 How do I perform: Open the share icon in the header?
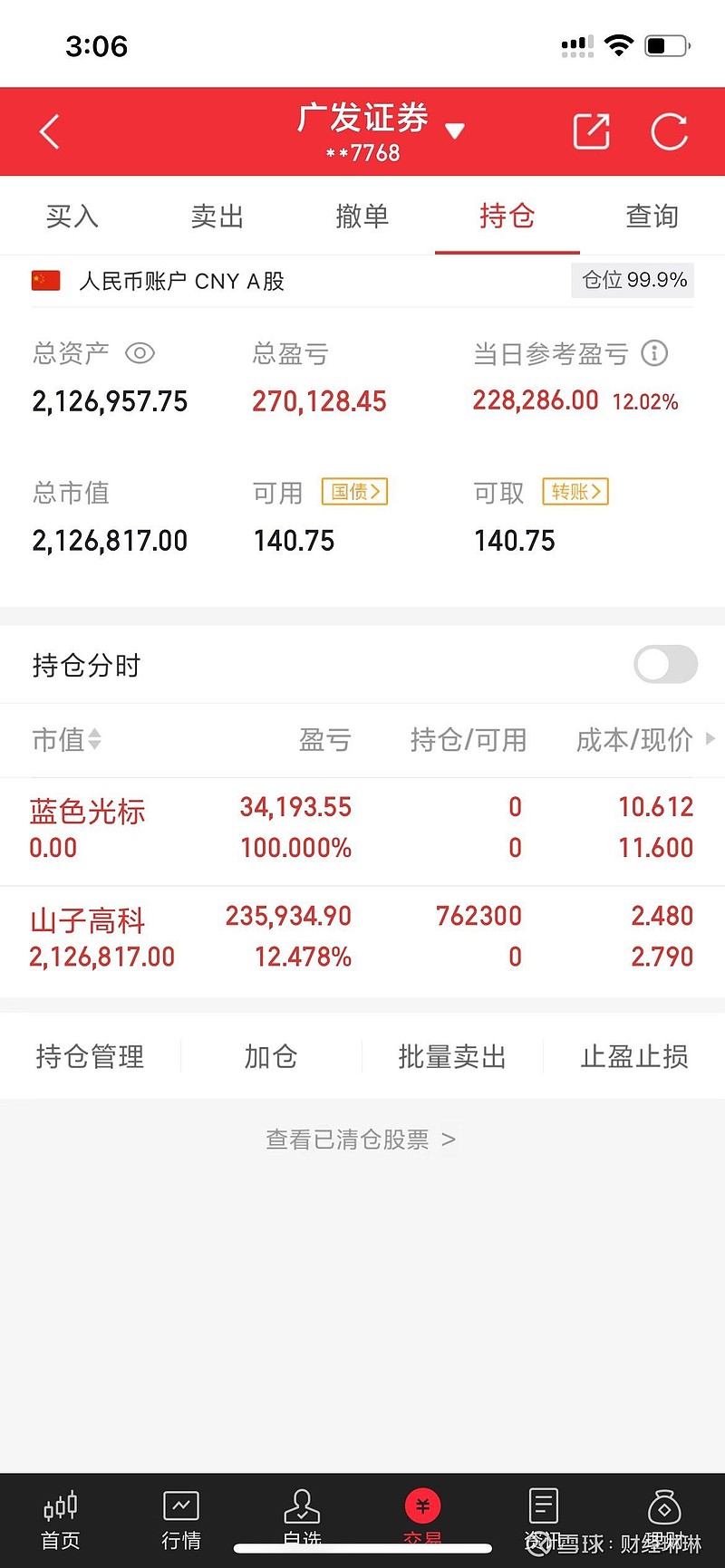point(591,131)
